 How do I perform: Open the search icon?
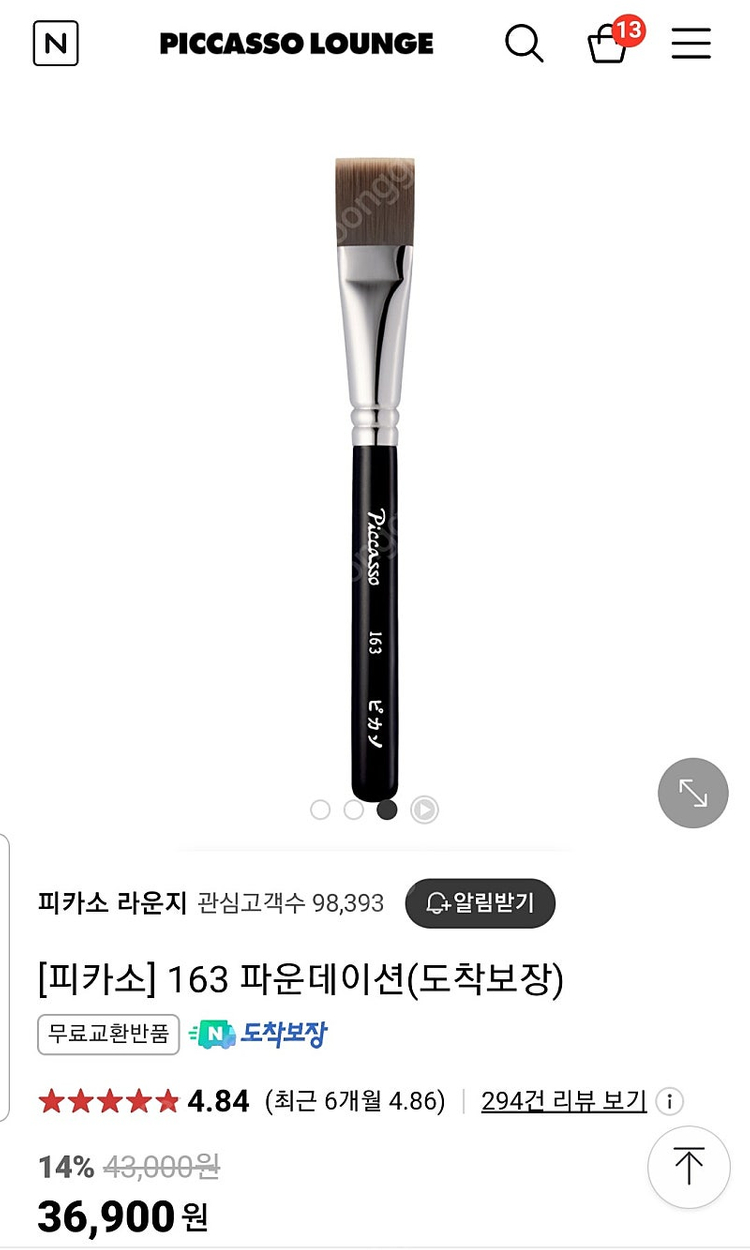524,43
